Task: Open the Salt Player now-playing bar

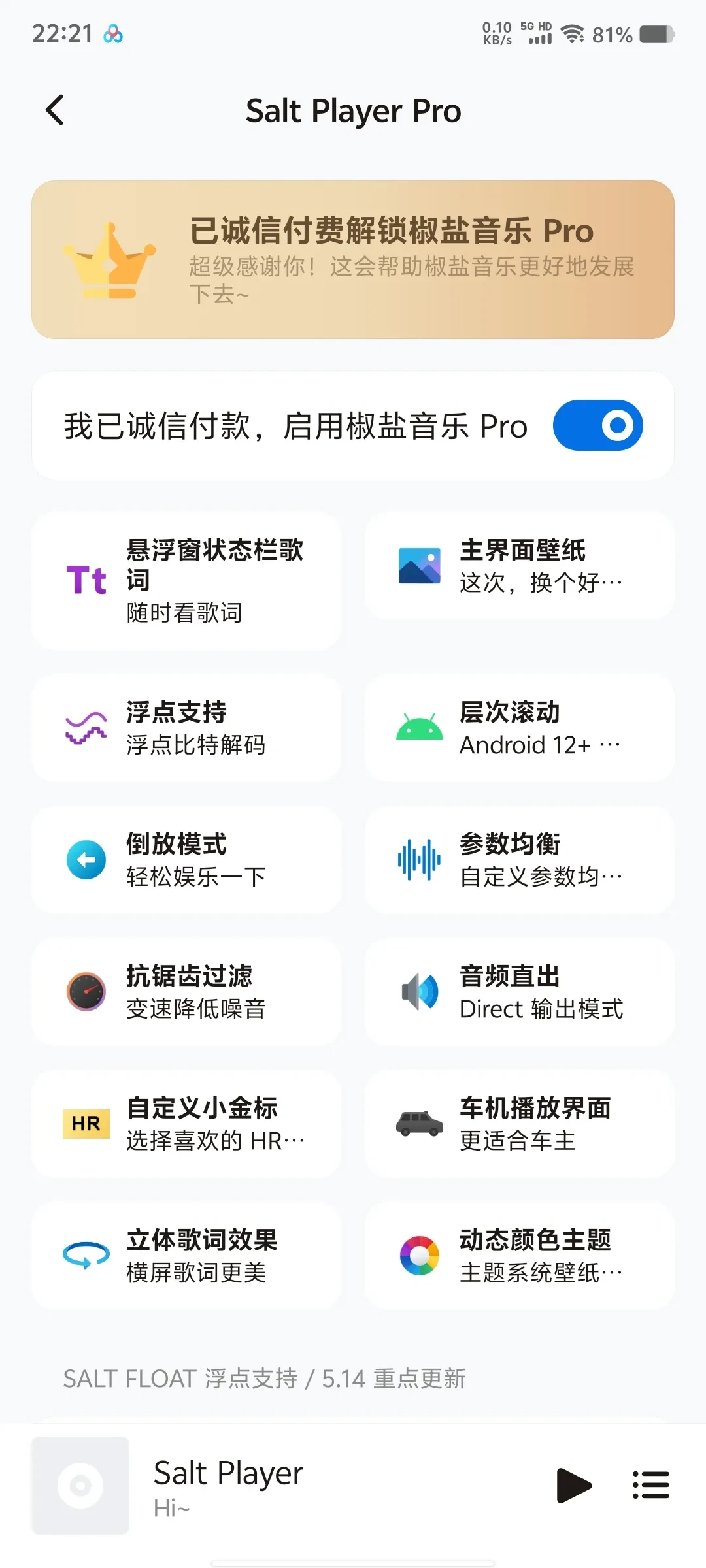Action: 294,1485
